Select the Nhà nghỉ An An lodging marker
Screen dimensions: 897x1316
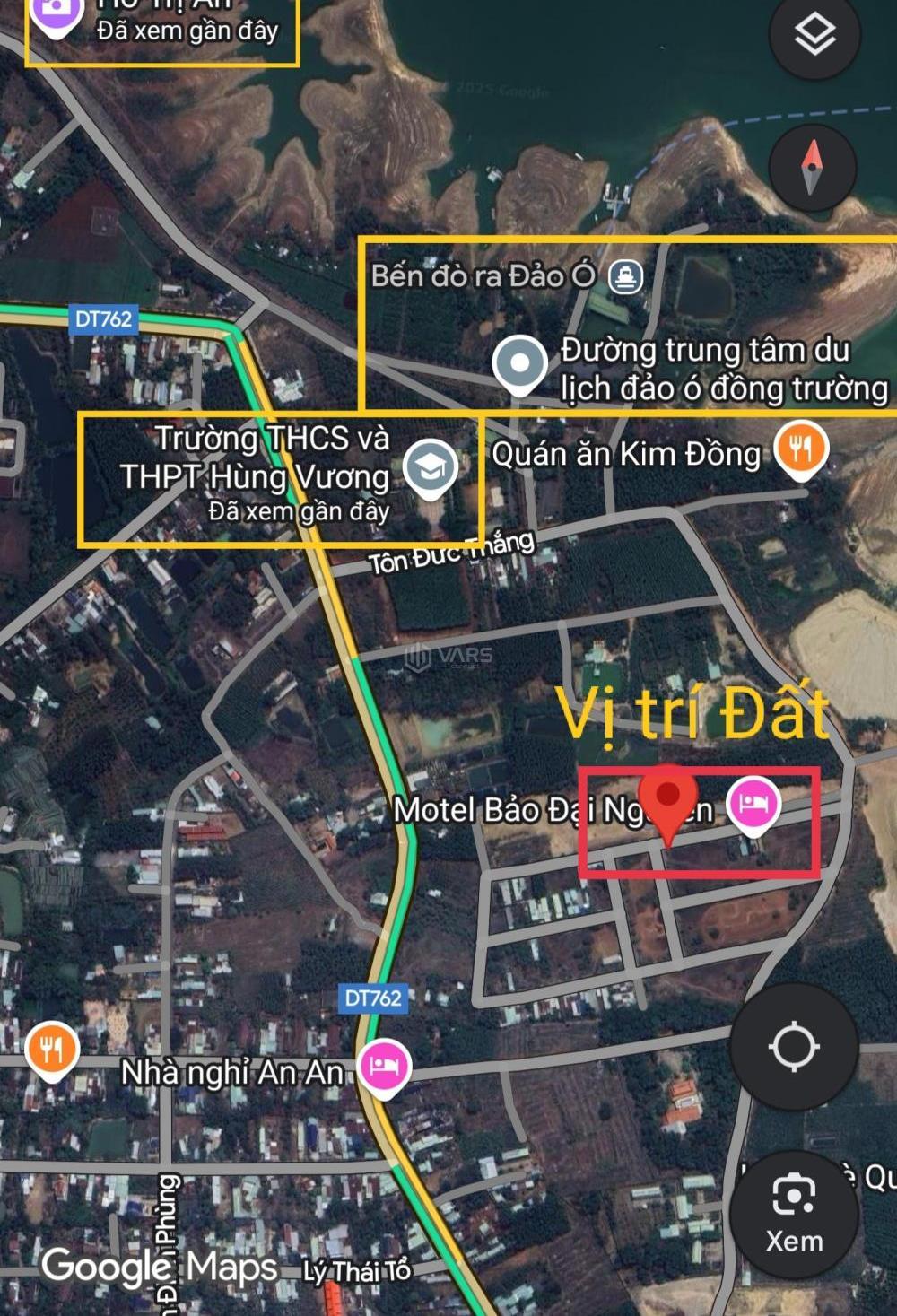point(384,1066)
